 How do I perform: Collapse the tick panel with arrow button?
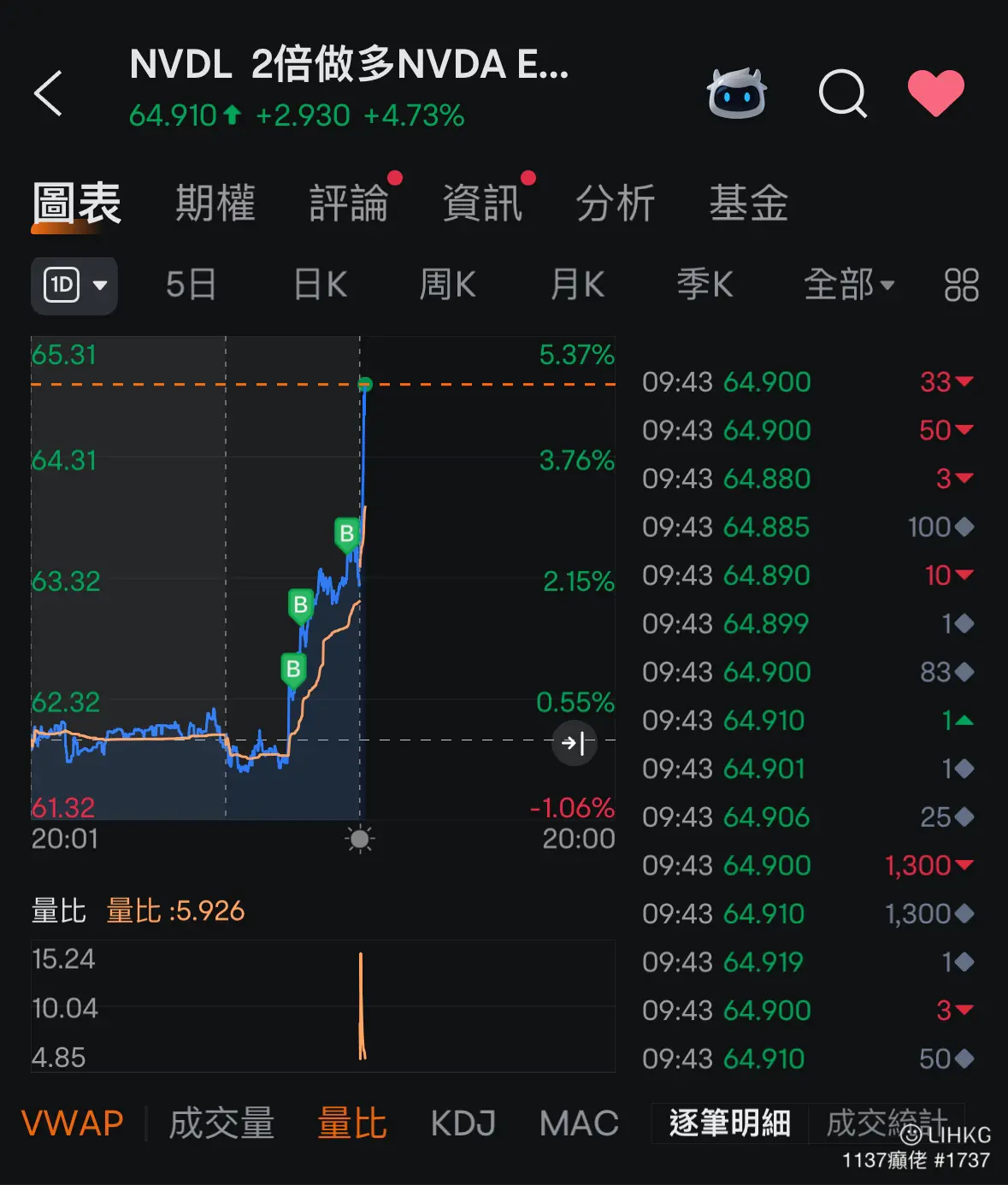(574, 742)
